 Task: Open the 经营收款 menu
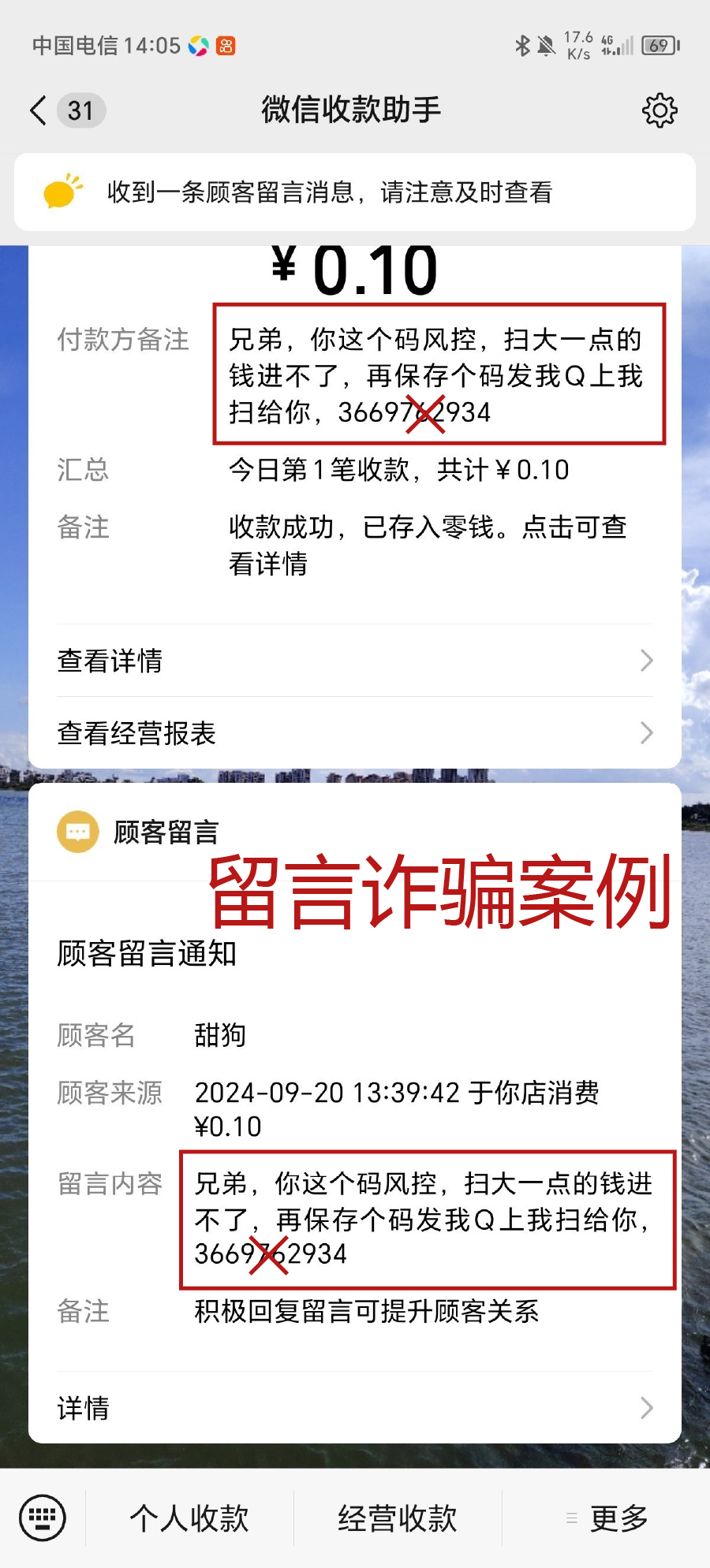398,1518
